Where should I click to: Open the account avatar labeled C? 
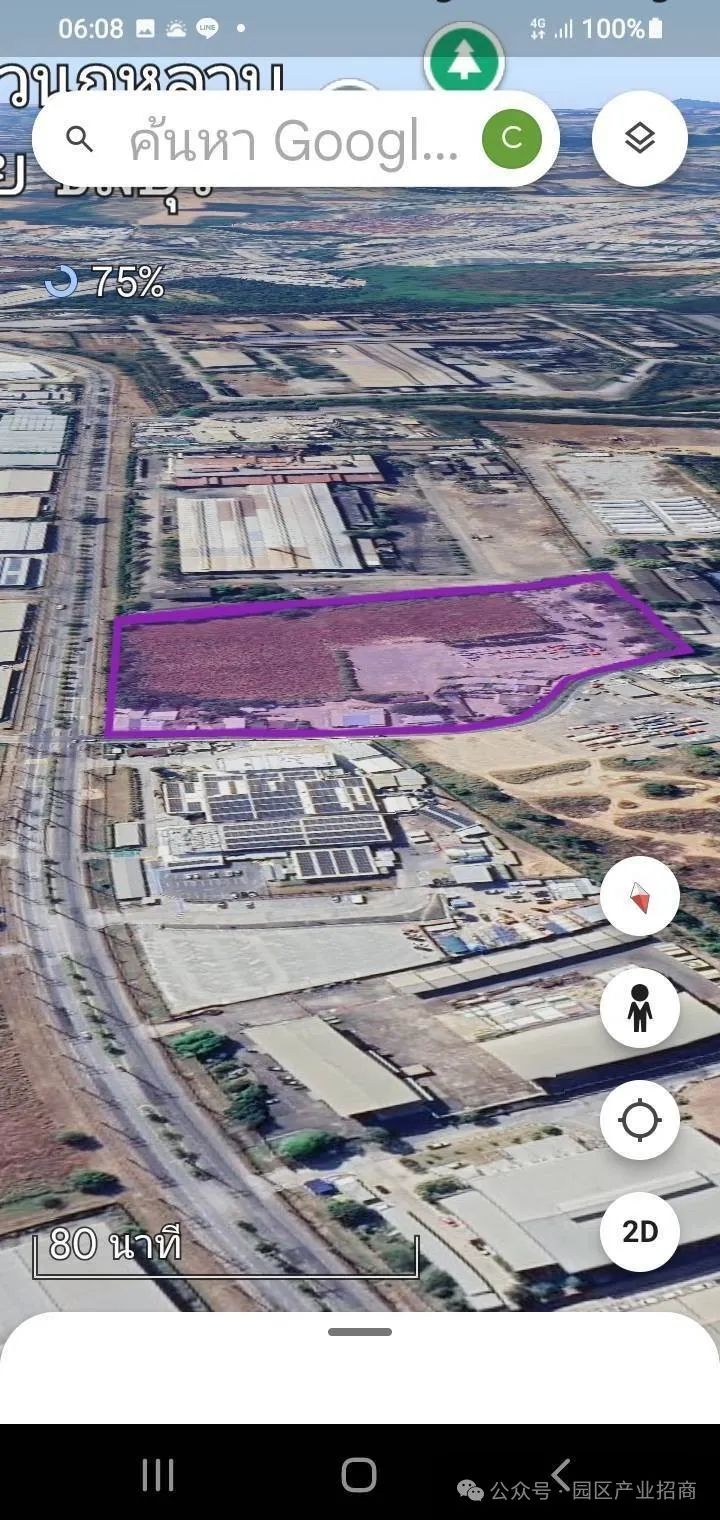click(511, 139)
